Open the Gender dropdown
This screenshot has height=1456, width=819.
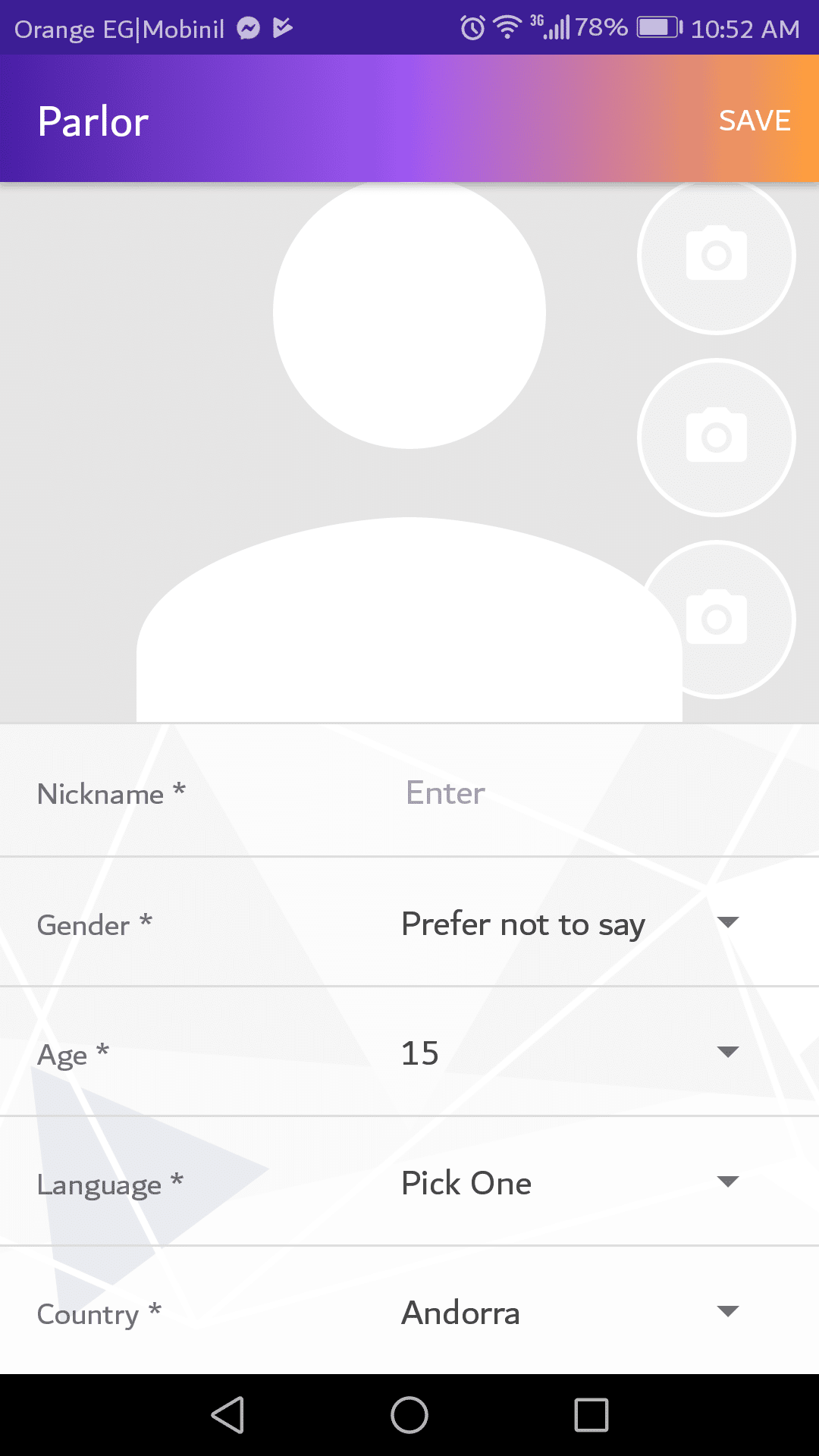coord(570,924)
